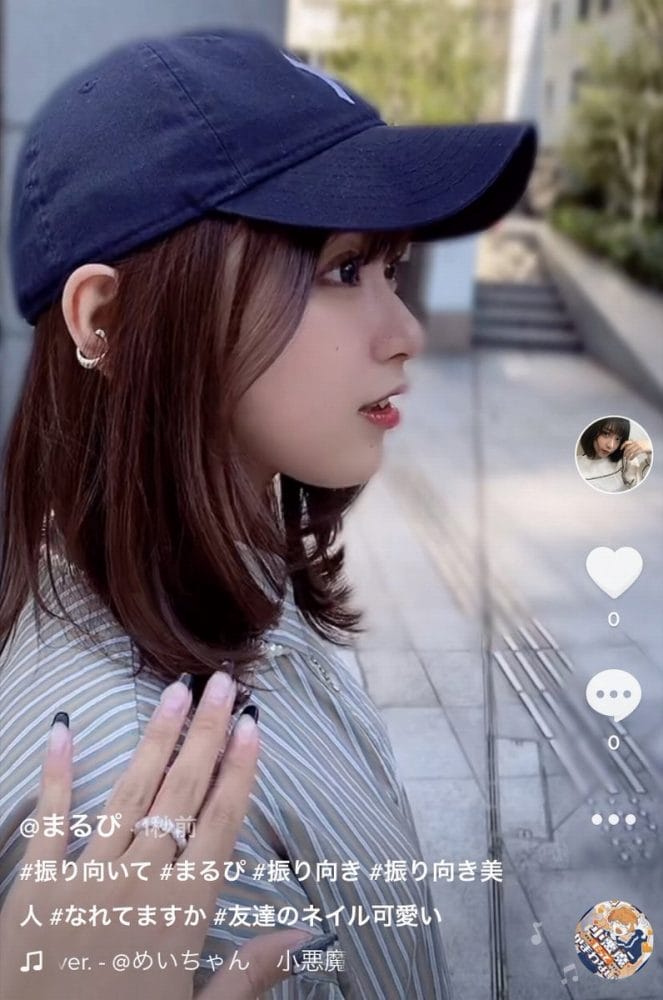
Task: Open the spinning music disc
Action: (x=614, y=939)
